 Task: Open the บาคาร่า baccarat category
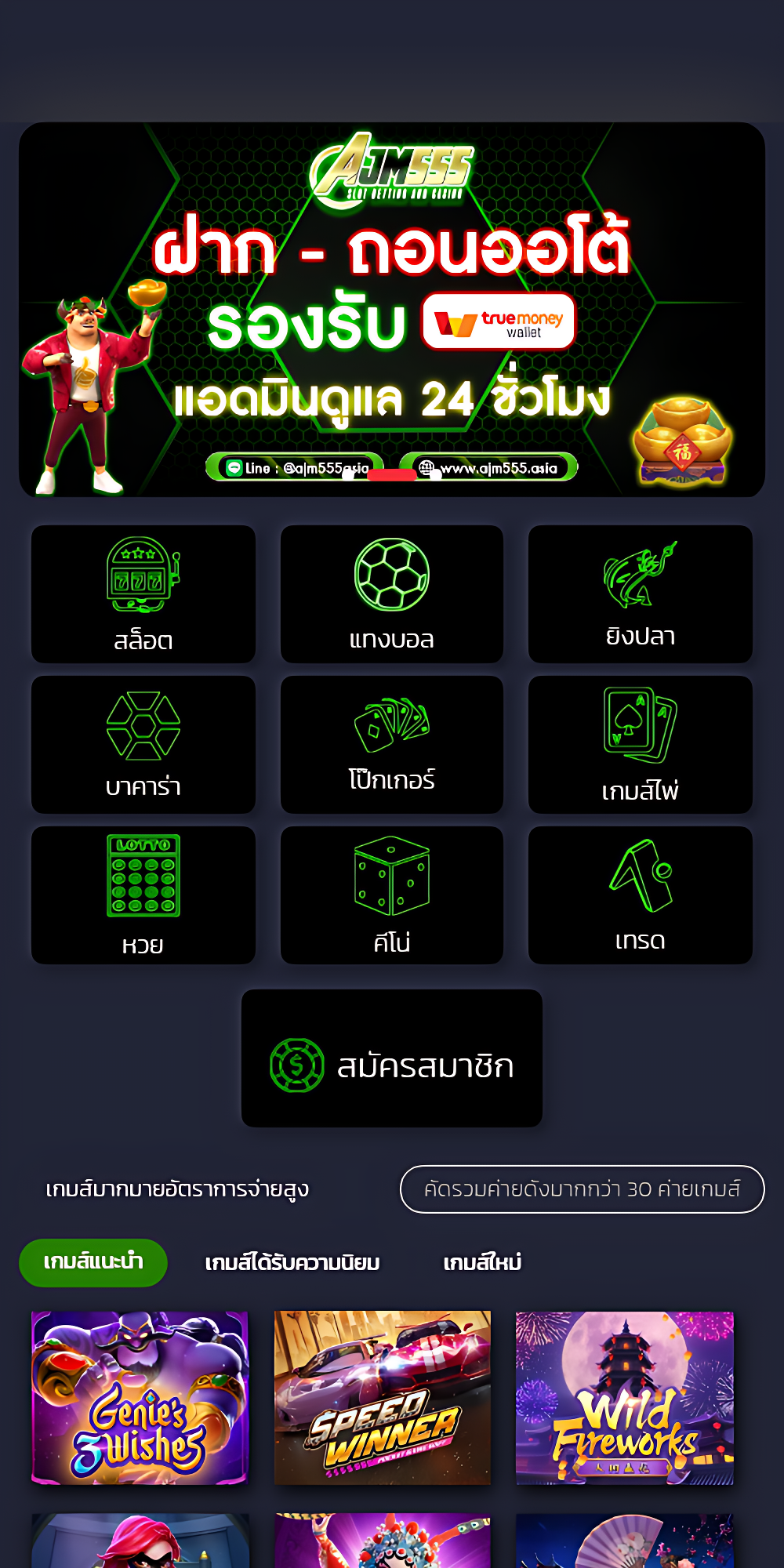pyautogui.click(x=143, y=745)
